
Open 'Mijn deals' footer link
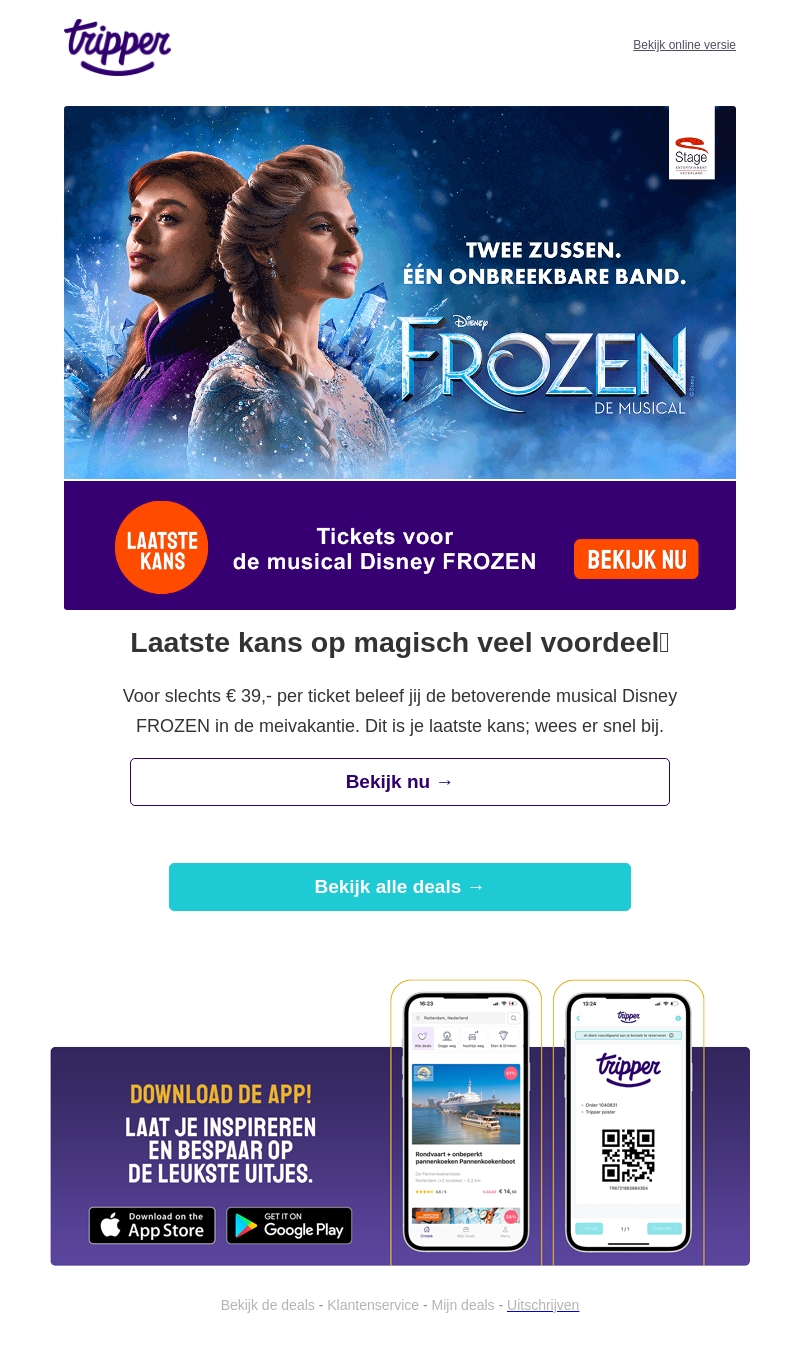pyautogui.click(x=463, y=1305)
